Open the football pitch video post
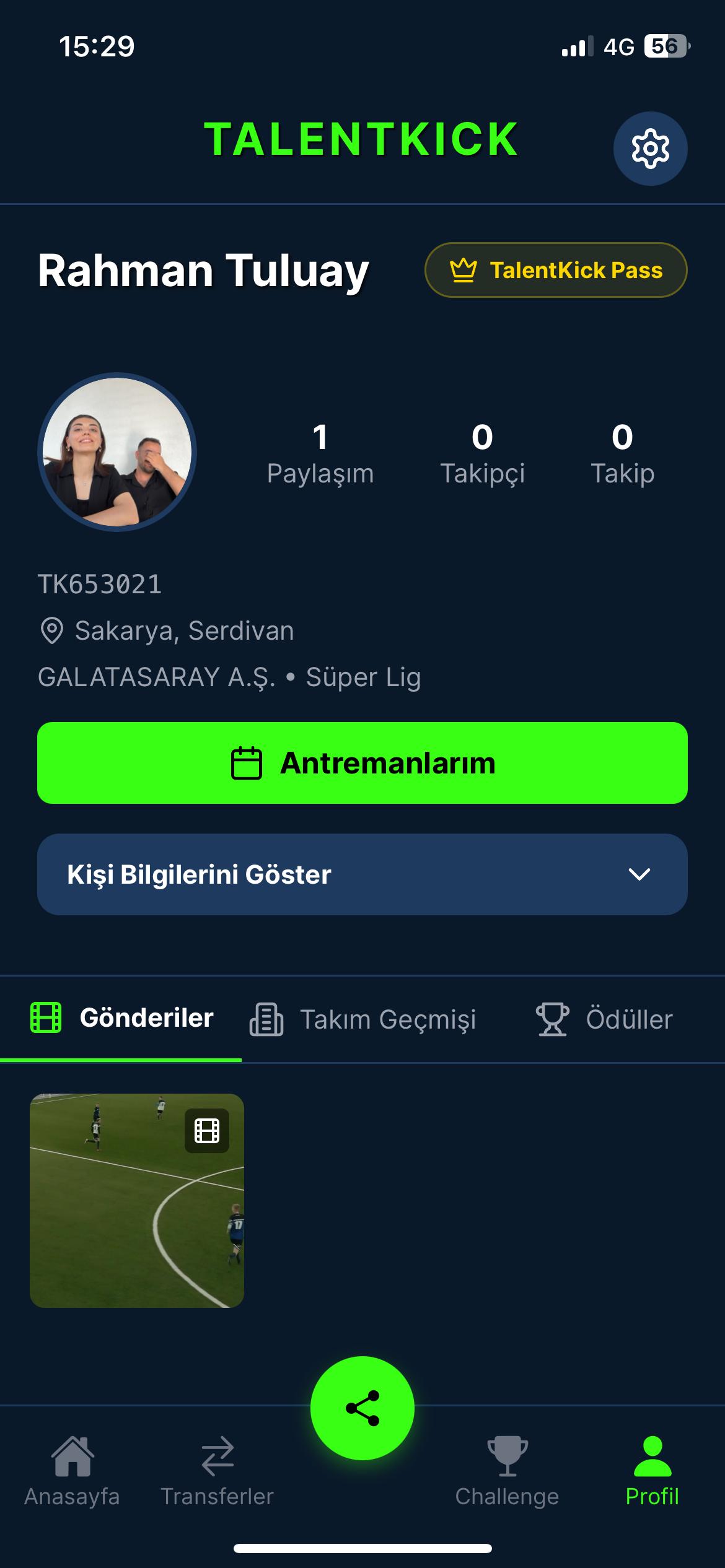The image size is (725, 1568). pos(137,1200)
